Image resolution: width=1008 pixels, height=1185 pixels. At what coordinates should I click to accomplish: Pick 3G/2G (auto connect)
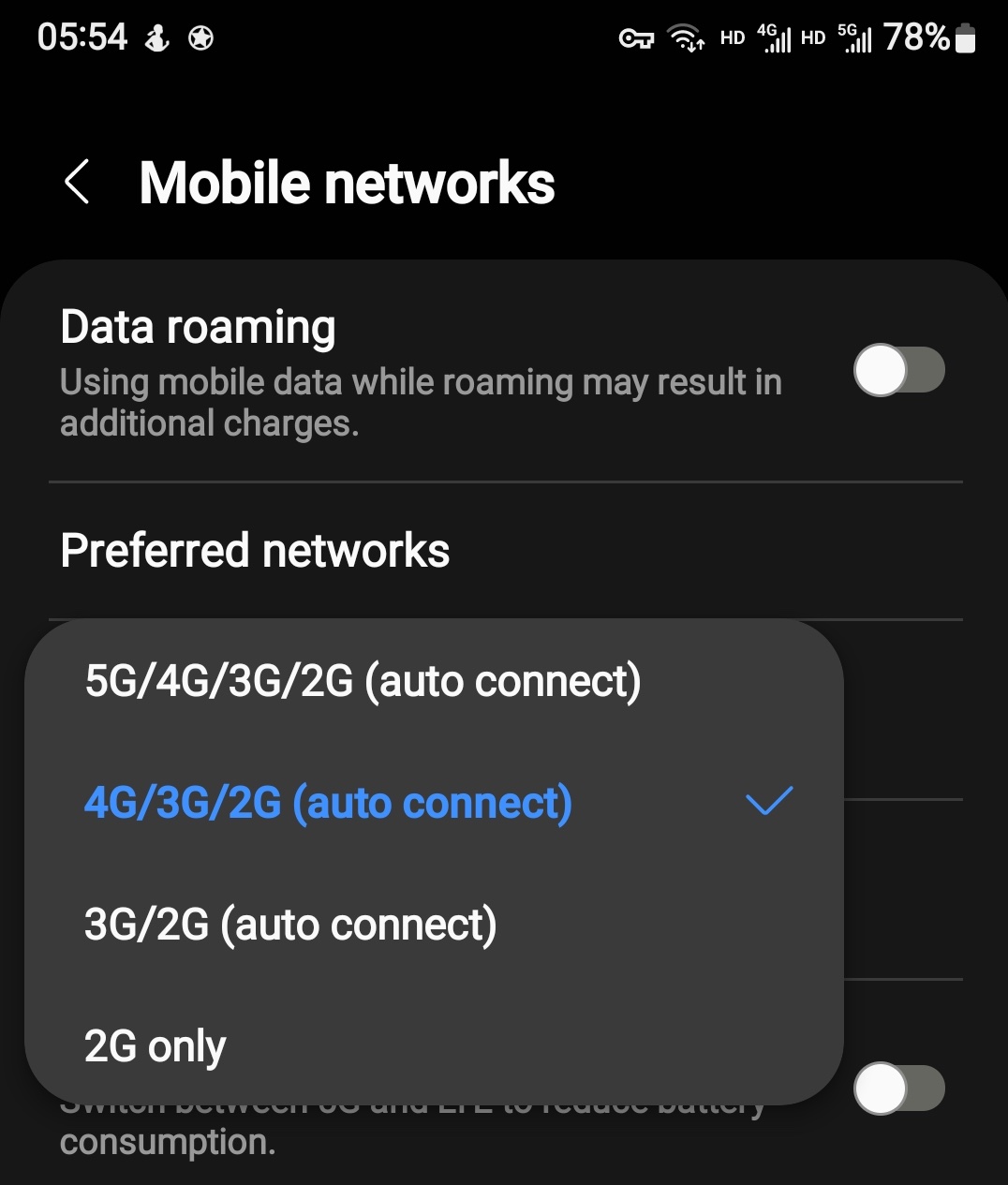coord(290,925)
